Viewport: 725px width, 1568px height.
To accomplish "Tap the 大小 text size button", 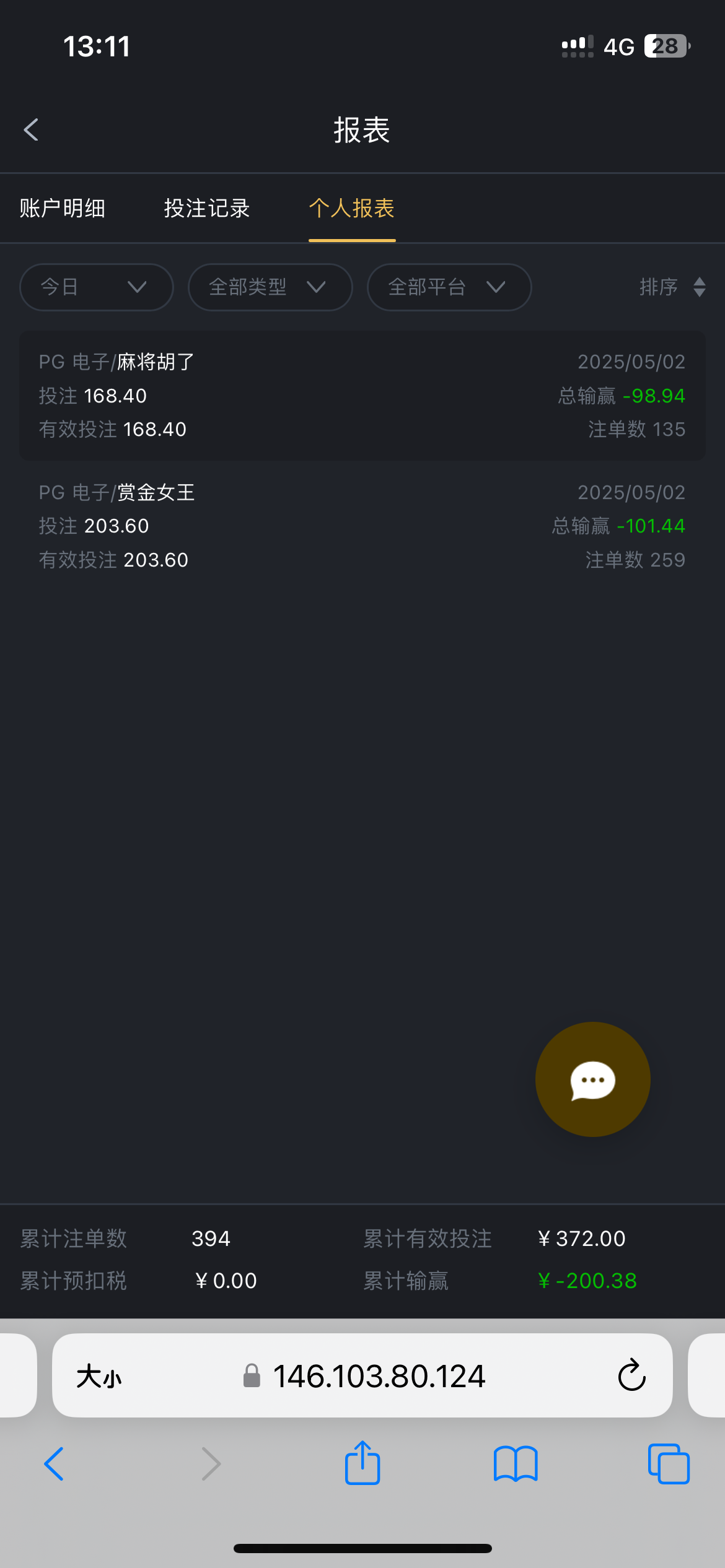I will [x=99, y=1377].
